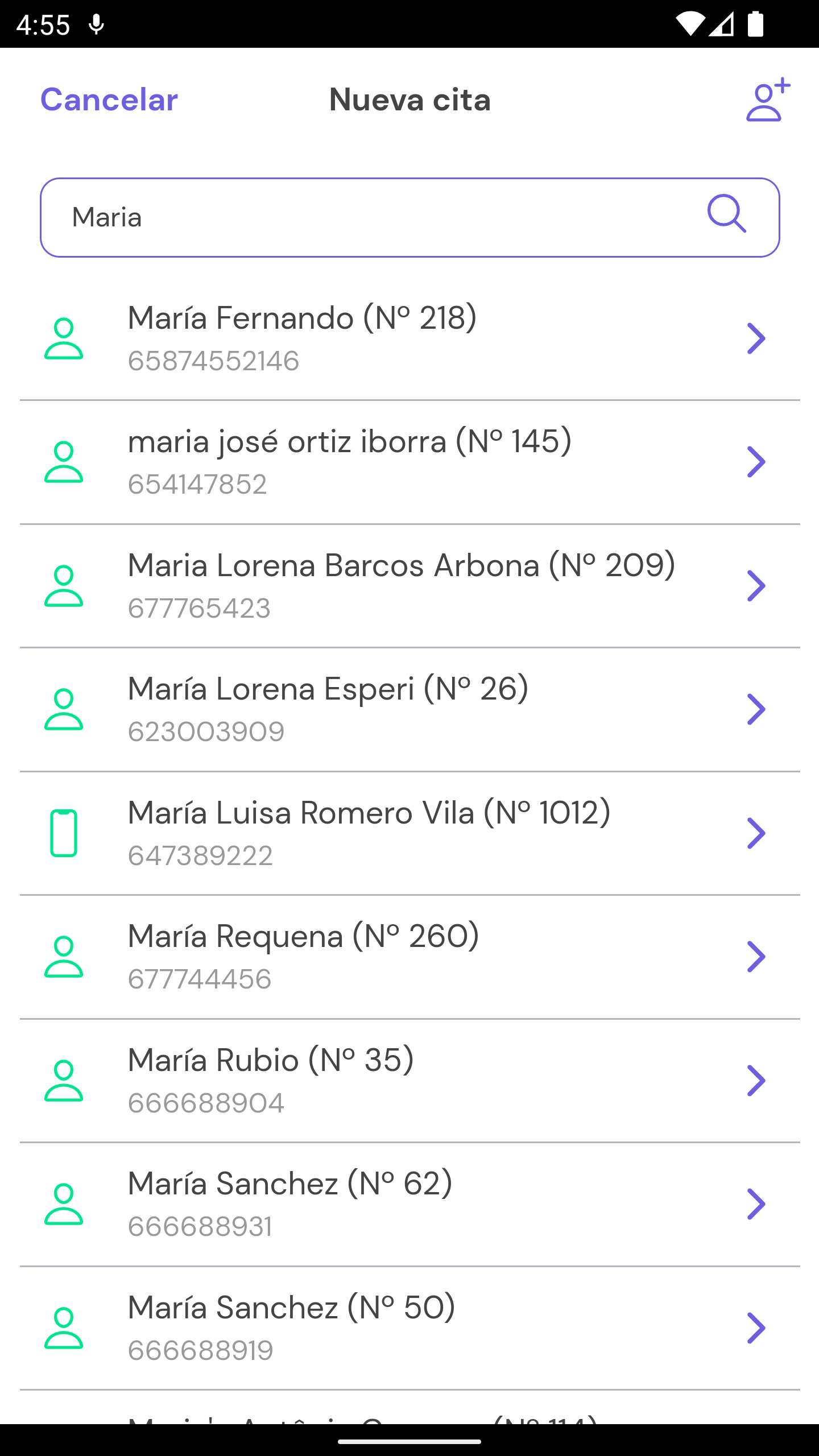Screen dimensions: 819x1456
Task: Pick María Sanchez (Nº 50)
Action: [x=409, y=1328]
